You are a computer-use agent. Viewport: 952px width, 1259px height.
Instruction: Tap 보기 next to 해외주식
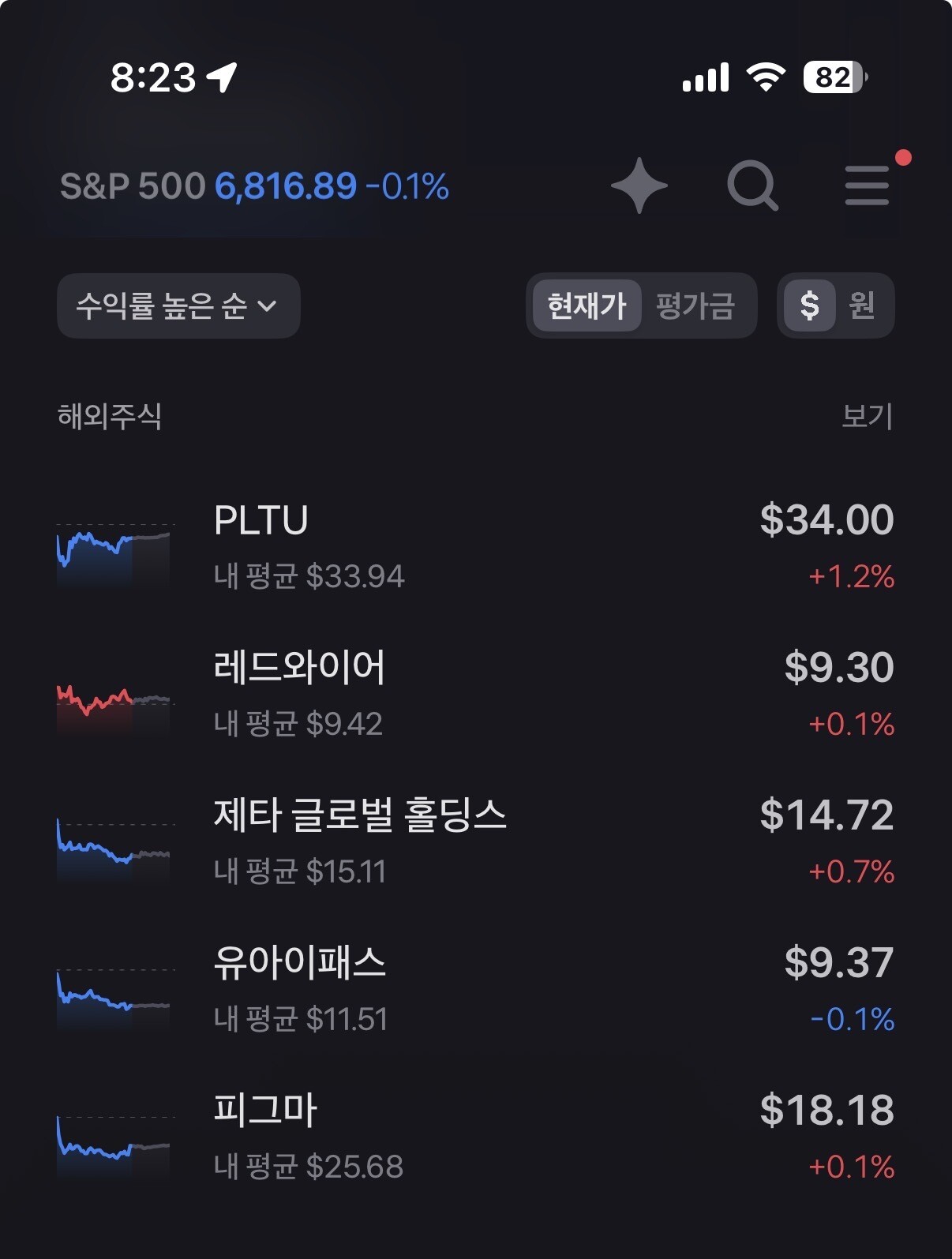pos(866,417)
